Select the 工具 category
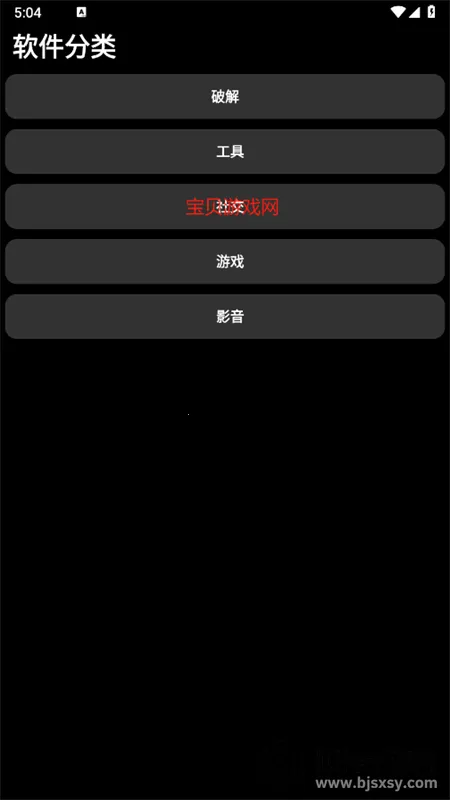 click(225, 152)
